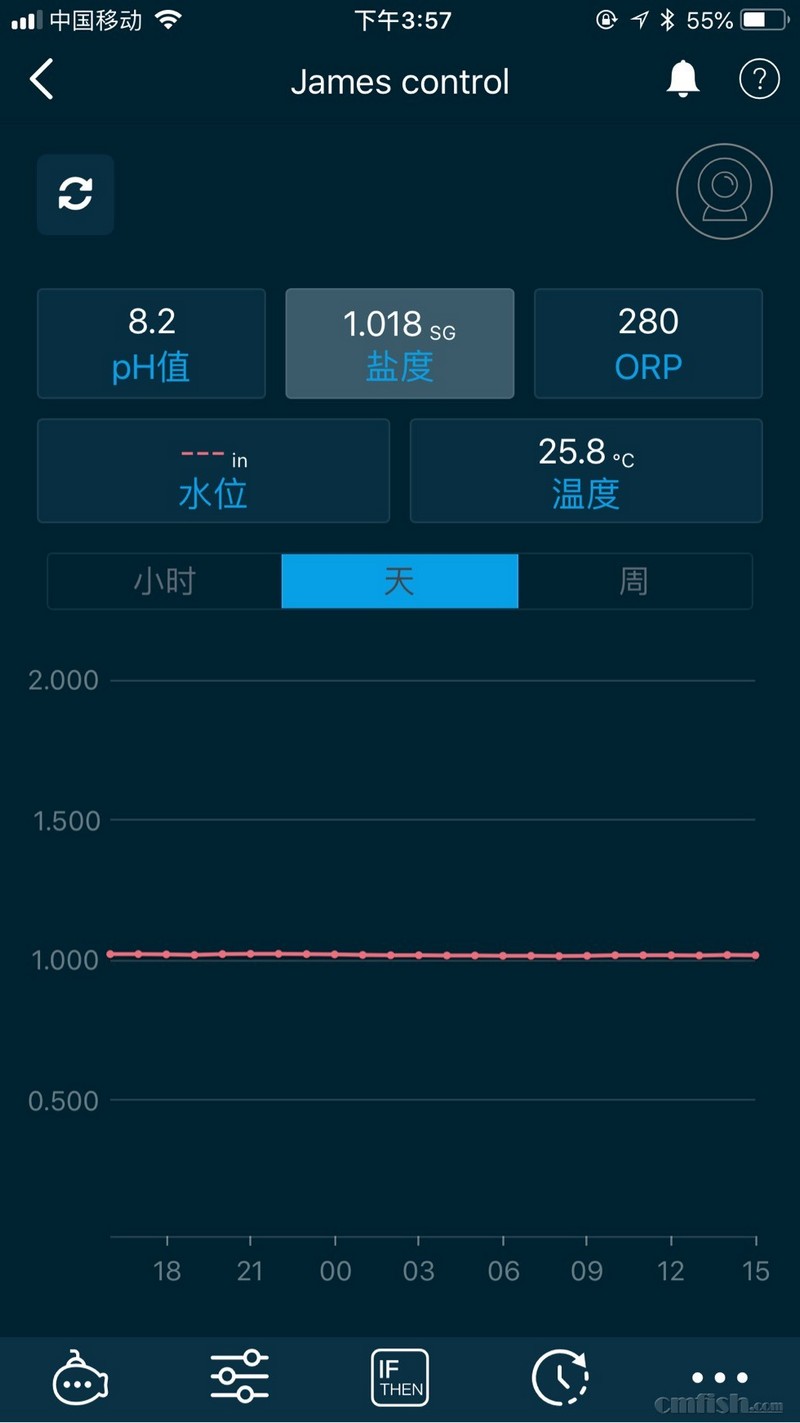
Task: Switch the chart to 天 view
Action: [x=400, y=581]
